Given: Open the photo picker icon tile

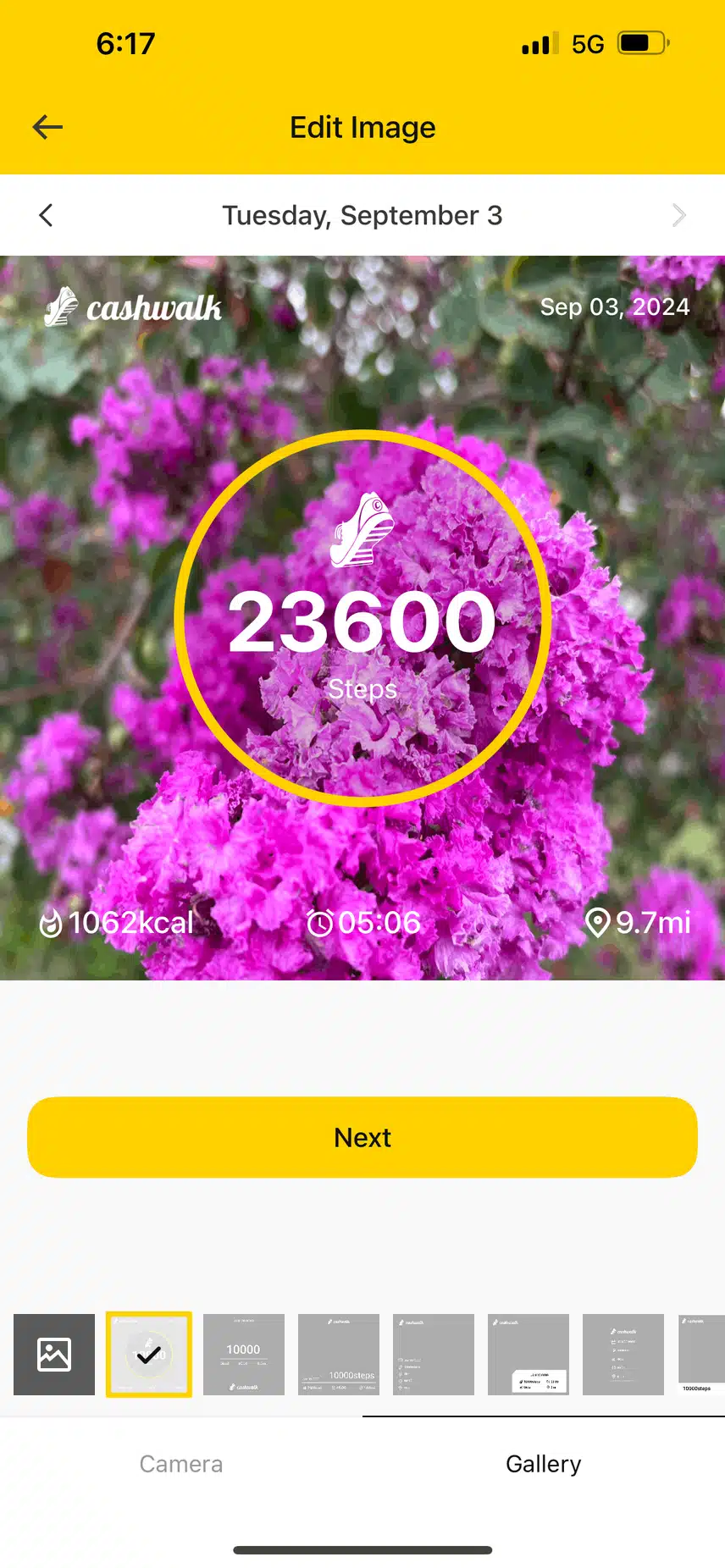Looking at the screenshot, I should pos(54,1354).
